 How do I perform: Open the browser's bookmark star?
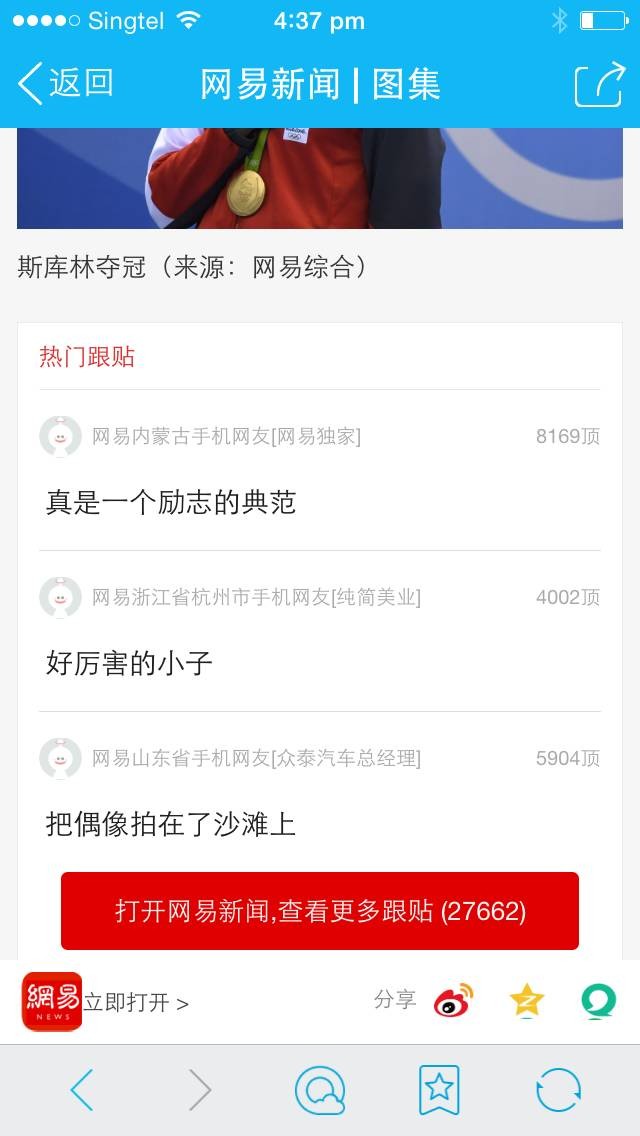439,1090
